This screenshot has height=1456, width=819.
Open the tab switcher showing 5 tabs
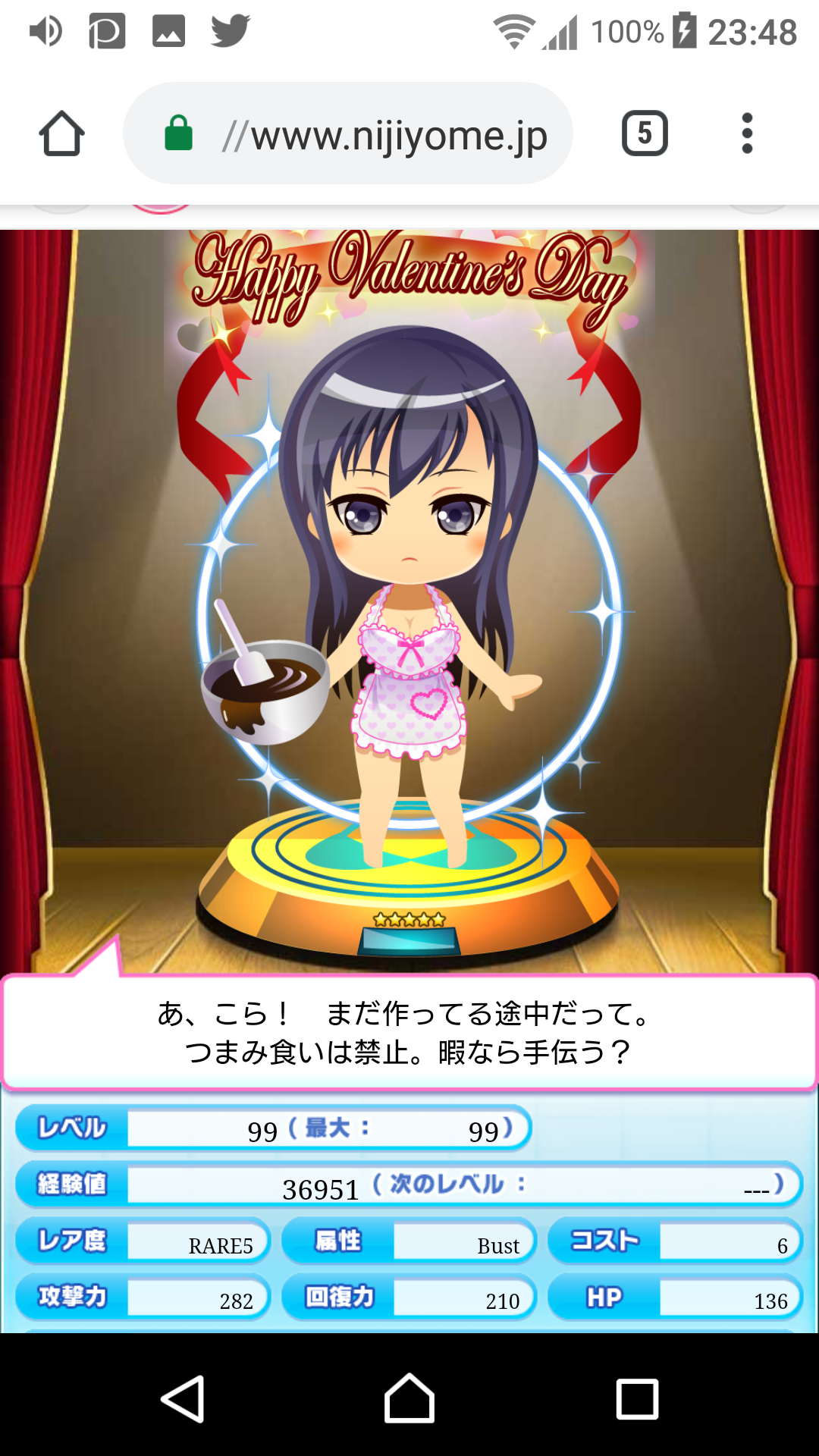(x=645, y=134)
